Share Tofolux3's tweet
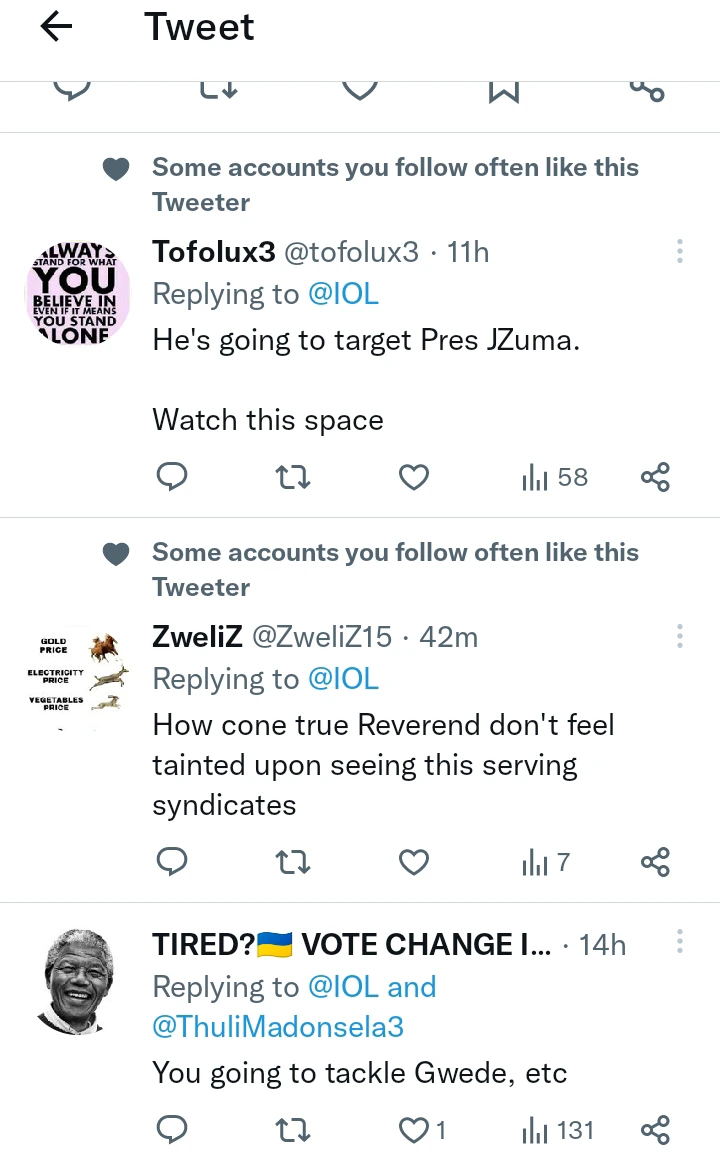This screenshot has width=720, height=1164. coord(655,478)
